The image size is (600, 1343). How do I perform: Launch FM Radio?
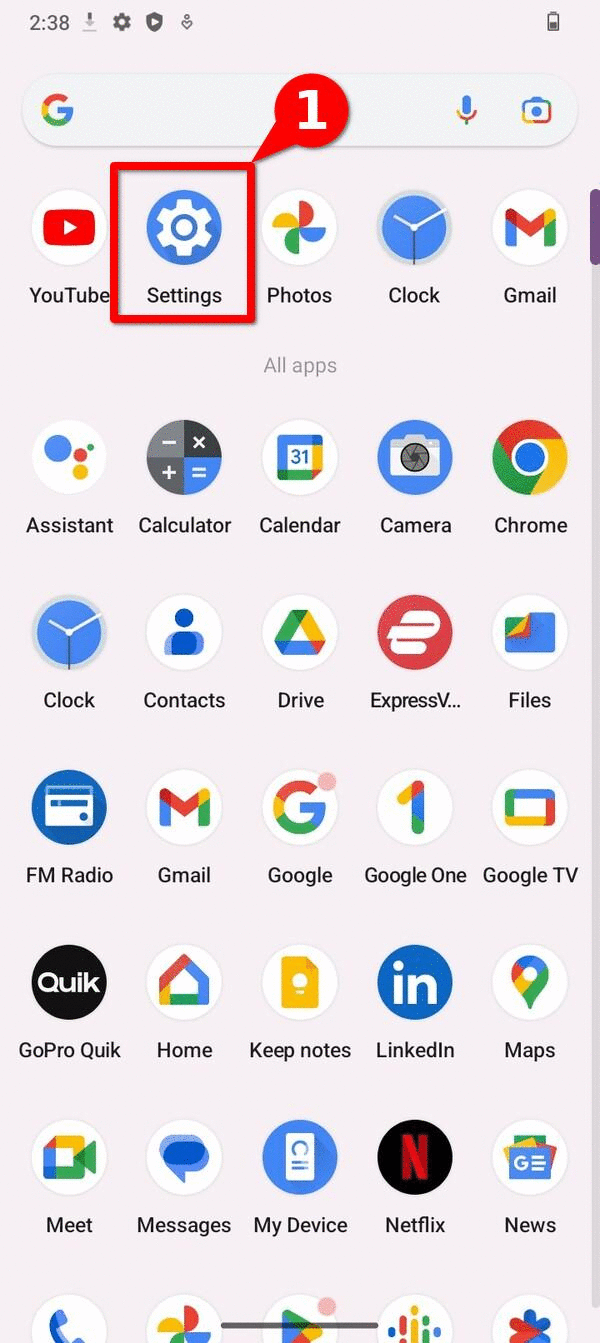[69, 808]
